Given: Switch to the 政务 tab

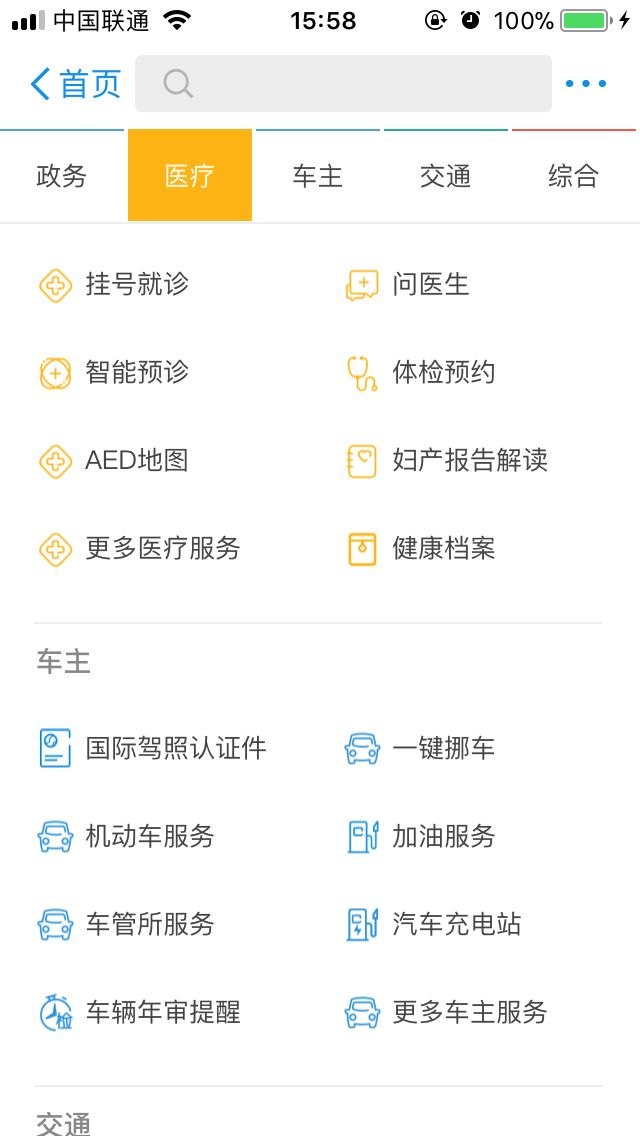Looking at the screenshot, I should (62, 176).
